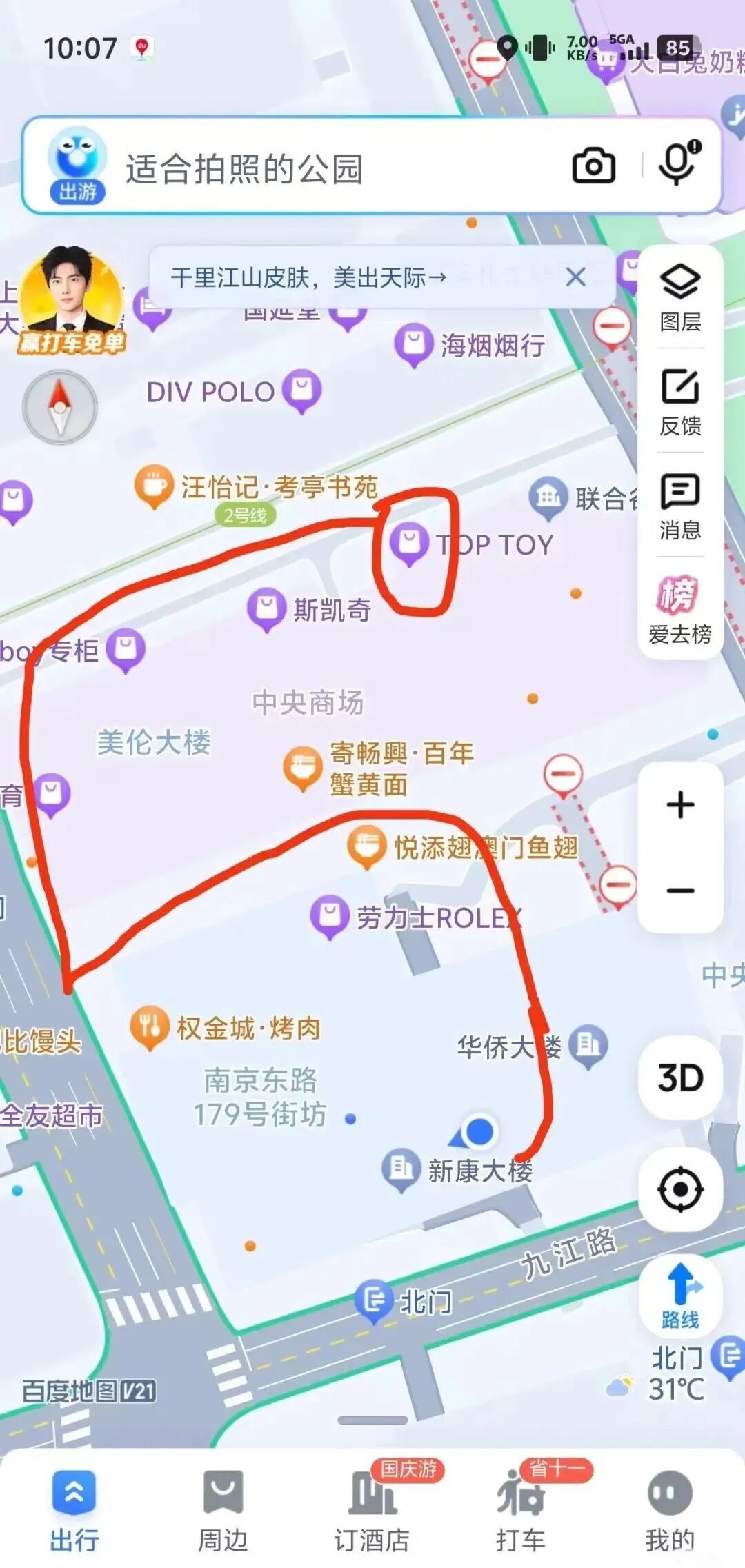Viewport: 745px width, 1568px height.
Task: Switch to the 我的 tab
Action: (669, 1511)
